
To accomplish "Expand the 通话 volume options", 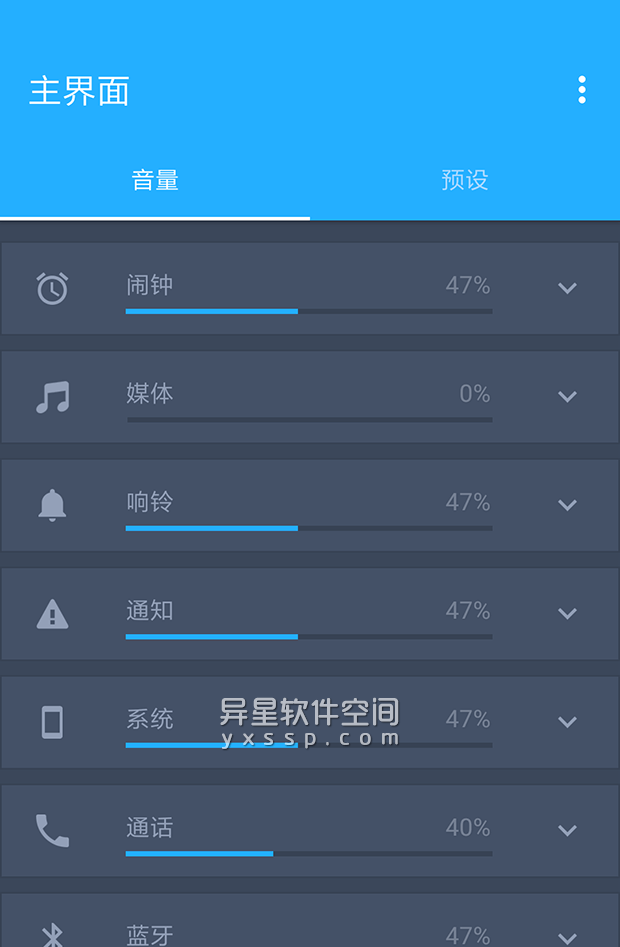I will click(567, 830).
